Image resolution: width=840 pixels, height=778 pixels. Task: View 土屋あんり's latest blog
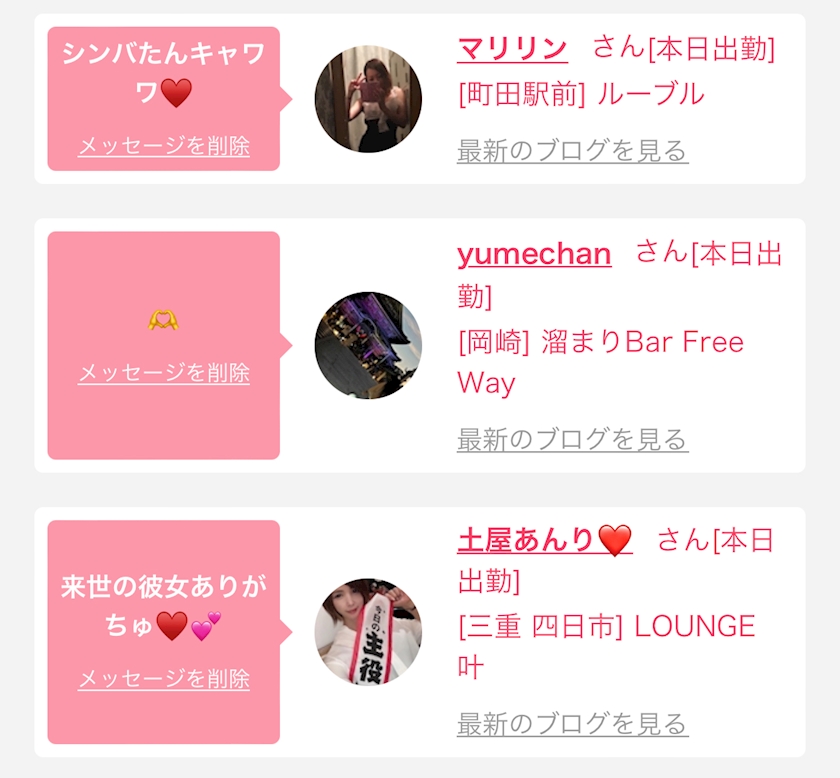tap(572, 723)
